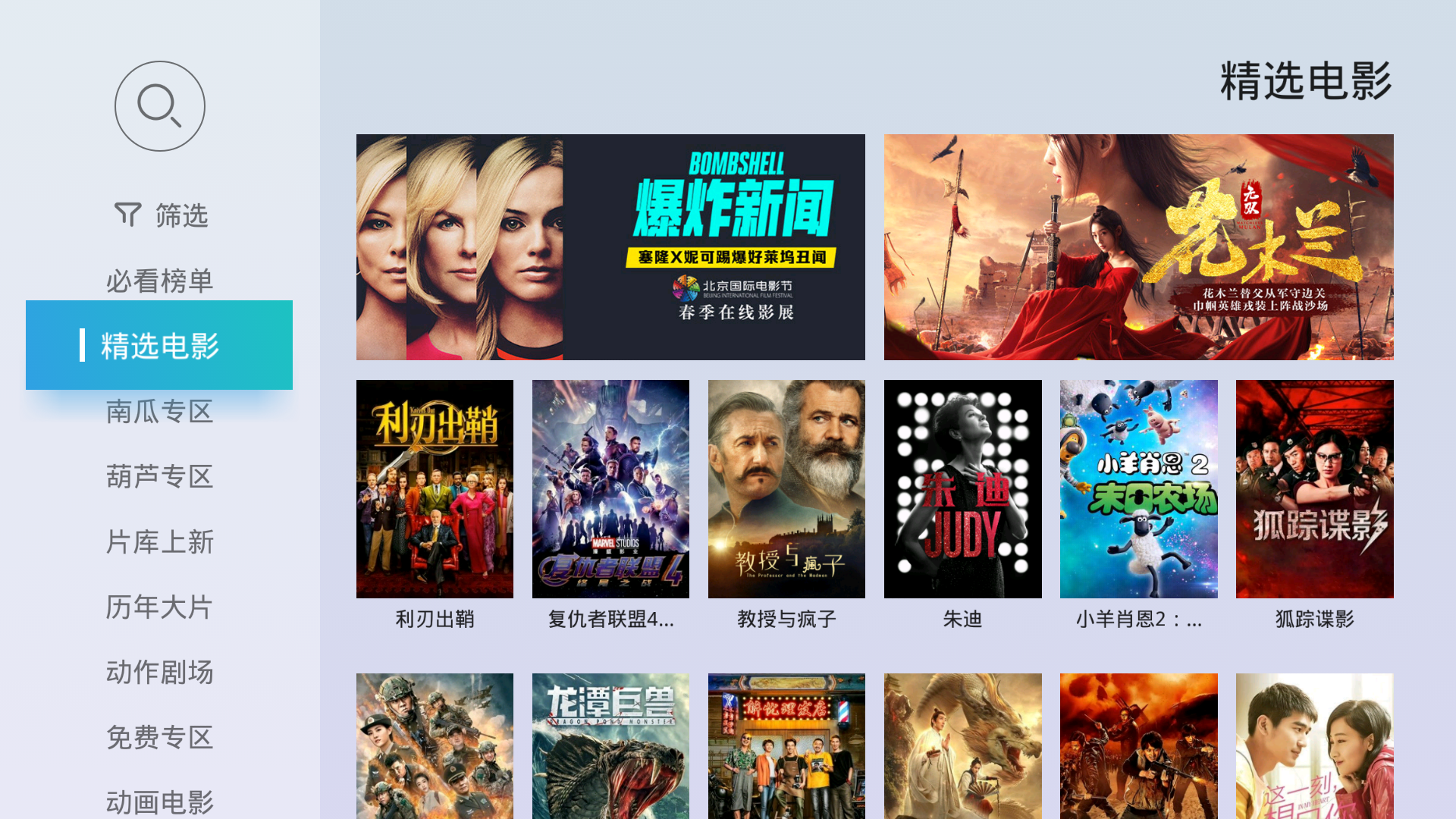This screenshot has width=1456, height=819.
Task: Select the 南瓜专区 category
Action: pos(159,411)
